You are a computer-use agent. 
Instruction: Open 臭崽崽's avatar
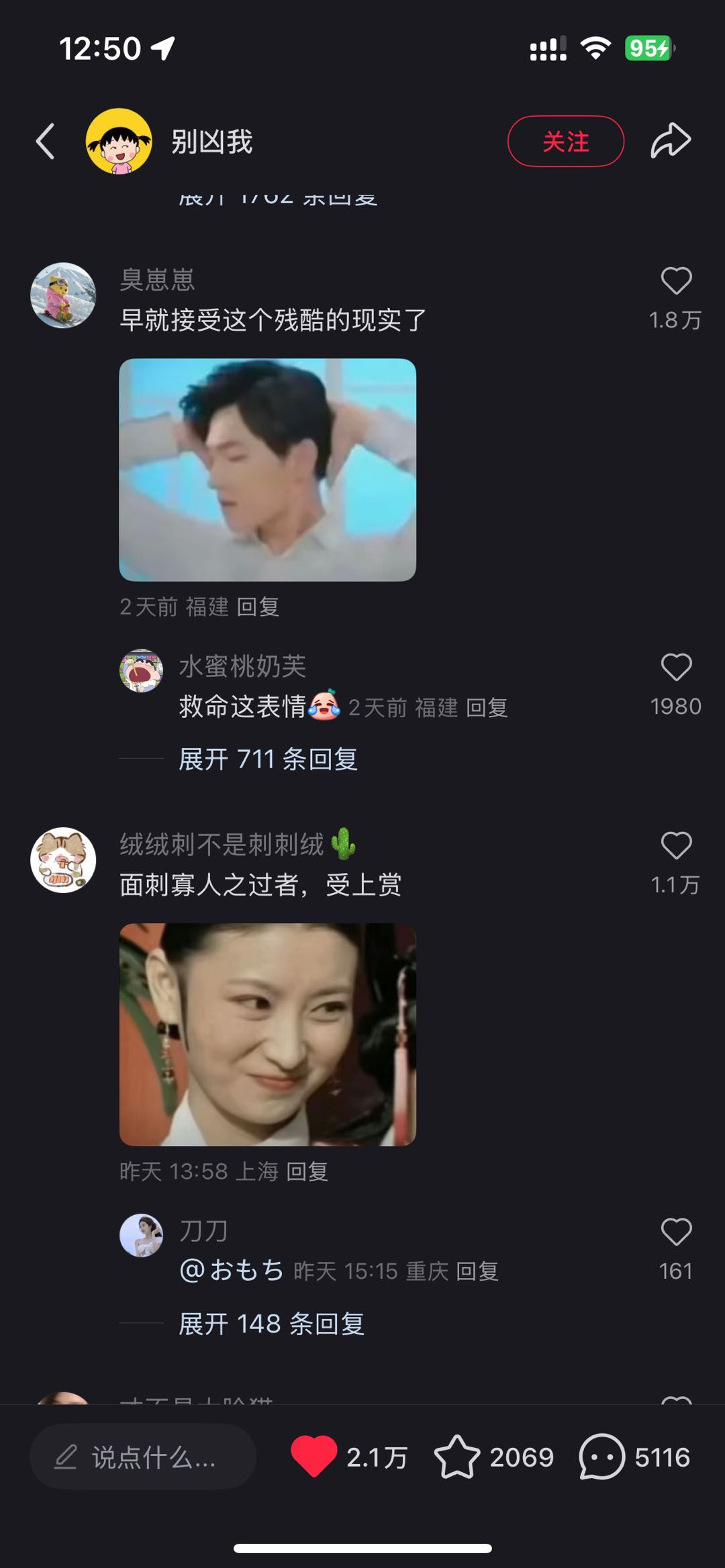pyautogui.click(x=63, y=295)
